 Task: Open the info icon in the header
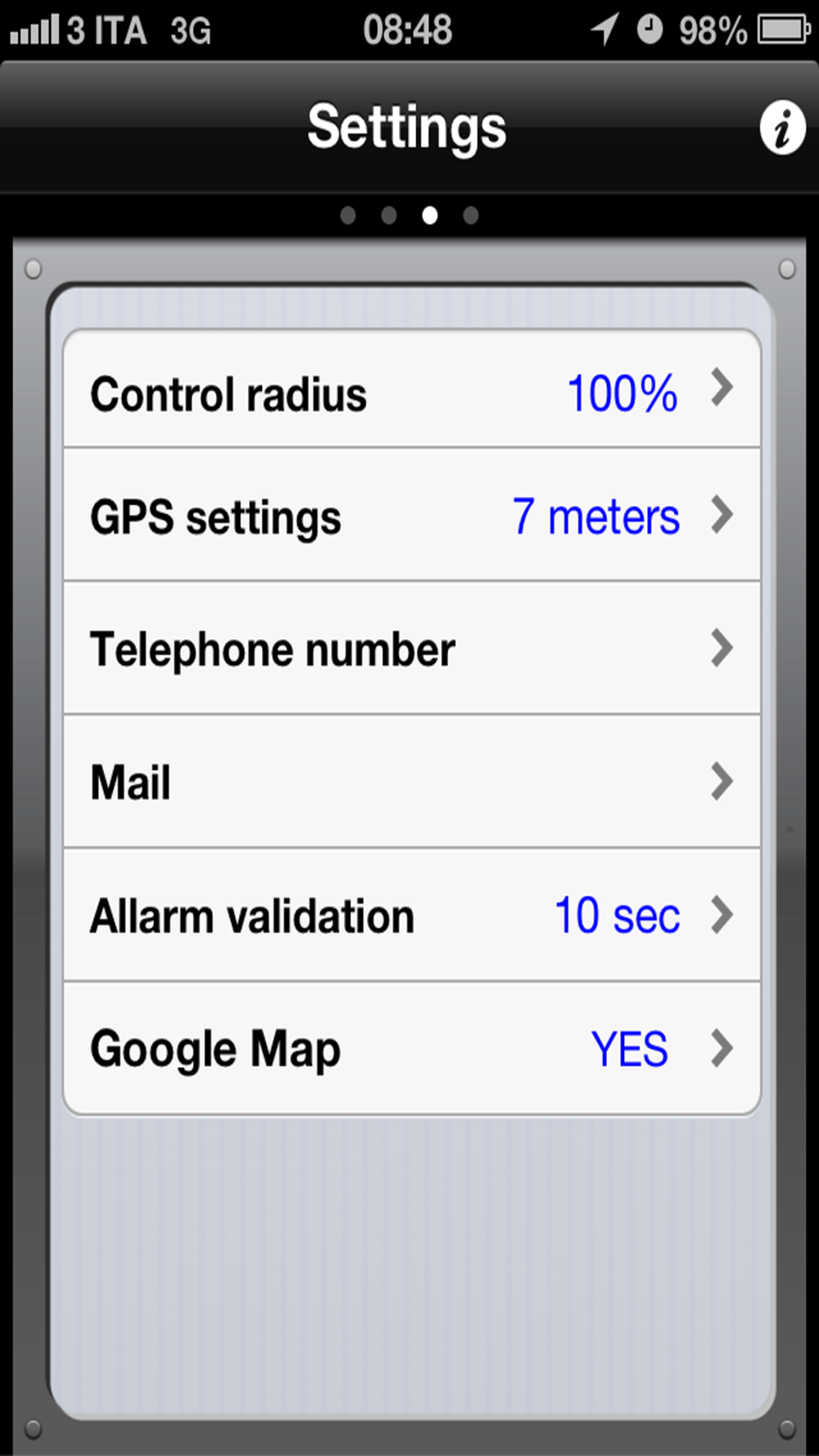point(782,129)
